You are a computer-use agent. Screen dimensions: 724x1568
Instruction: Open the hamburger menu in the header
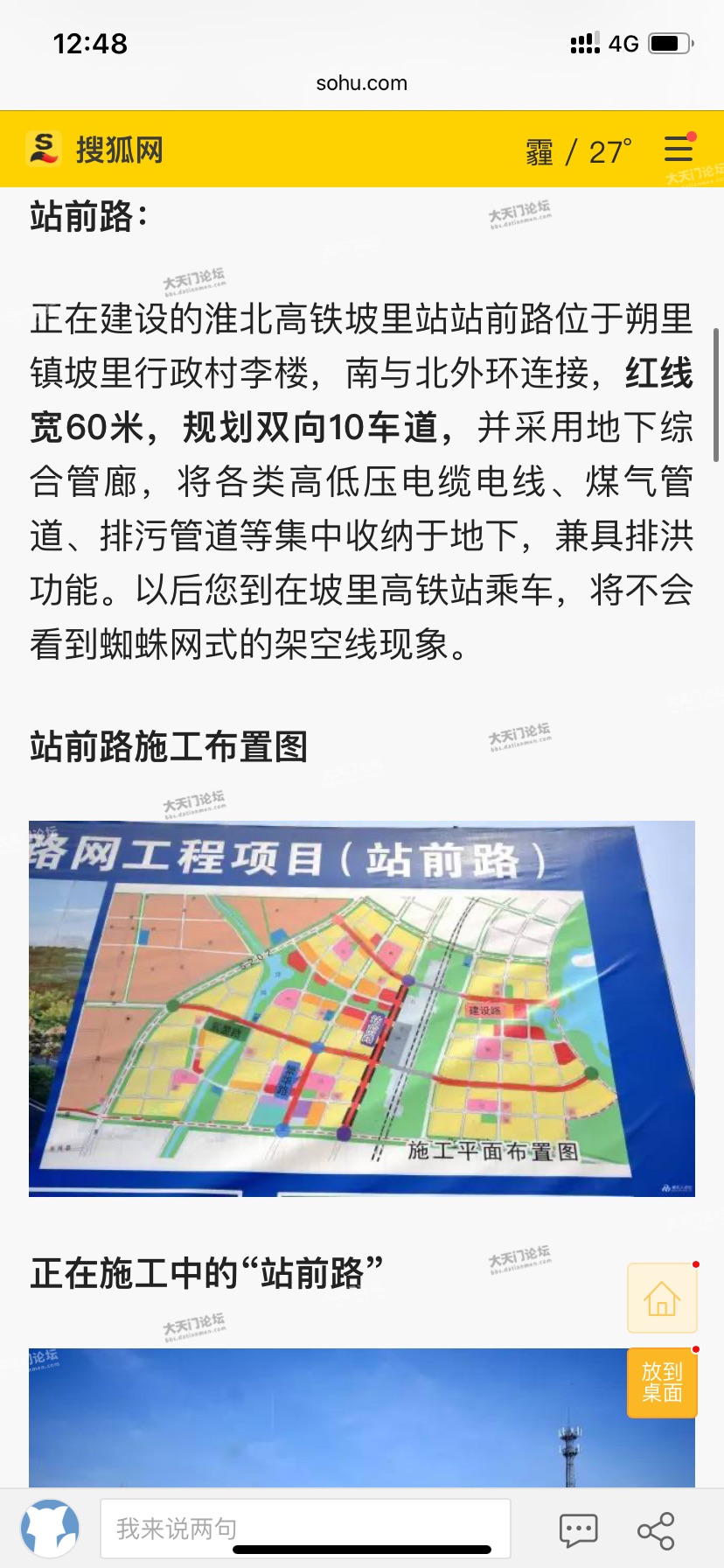679,149
